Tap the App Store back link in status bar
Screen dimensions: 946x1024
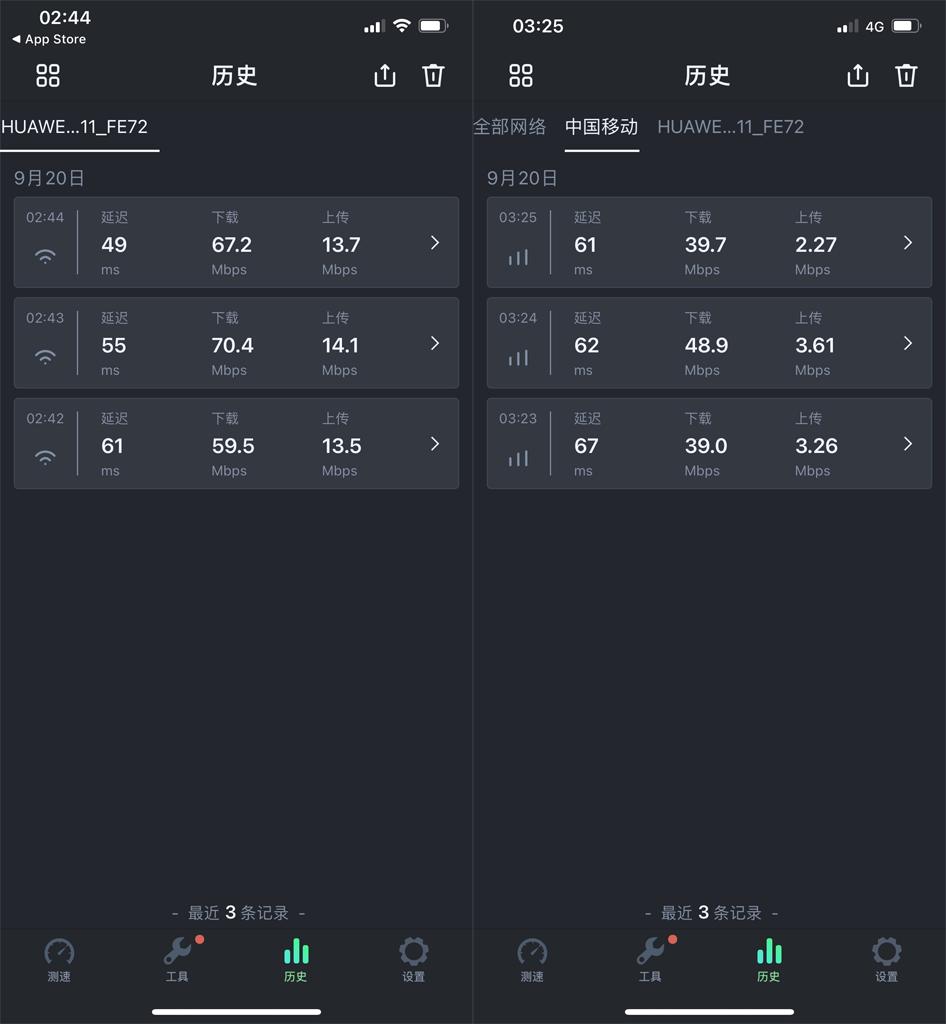coord(48,39)
